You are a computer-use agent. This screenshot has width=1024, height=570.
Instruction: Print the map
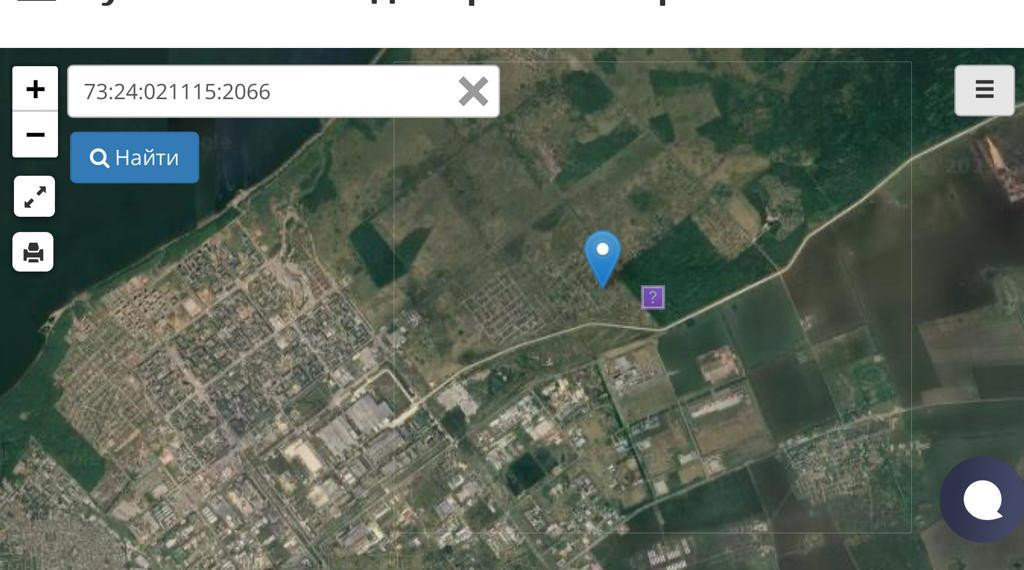34,252
